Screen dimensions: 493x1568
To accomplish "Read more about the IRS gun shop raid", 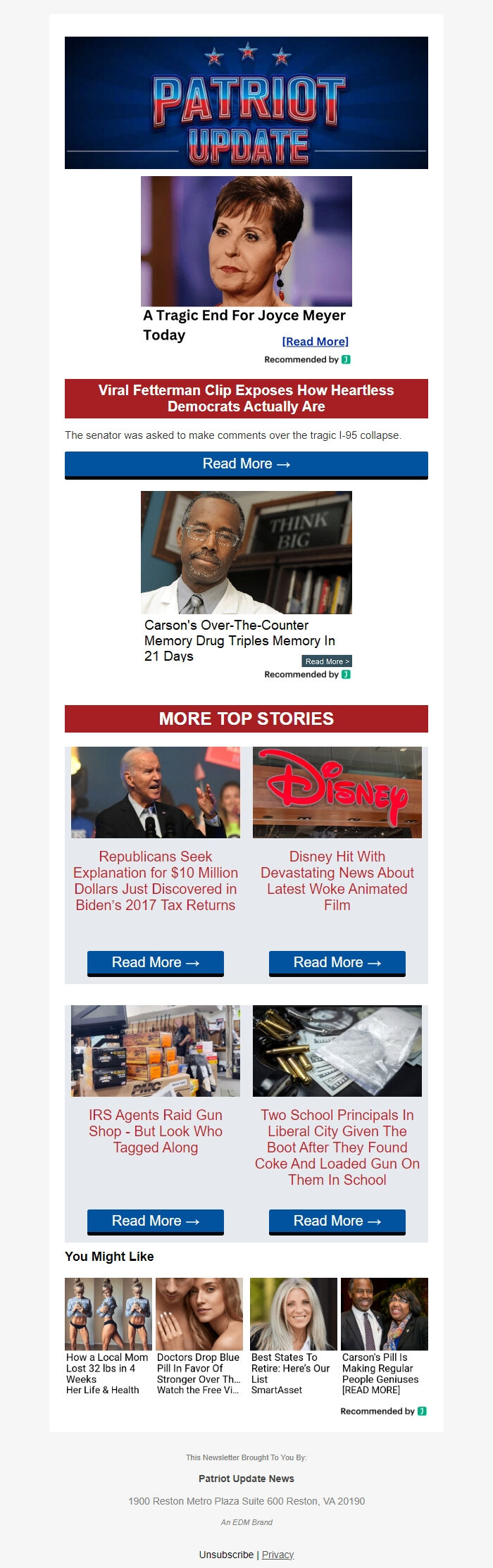I will coord(155,1221).
